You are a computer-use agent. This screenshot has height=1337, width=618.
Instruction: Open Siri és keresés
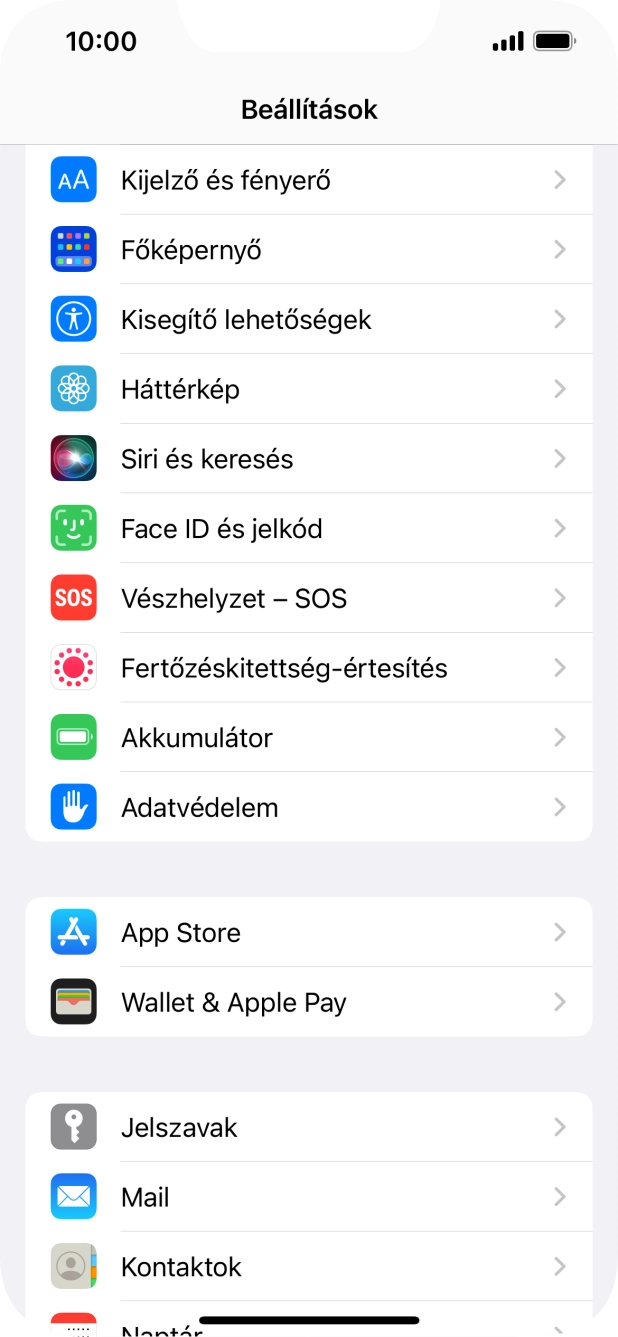(x=308, y=459)
